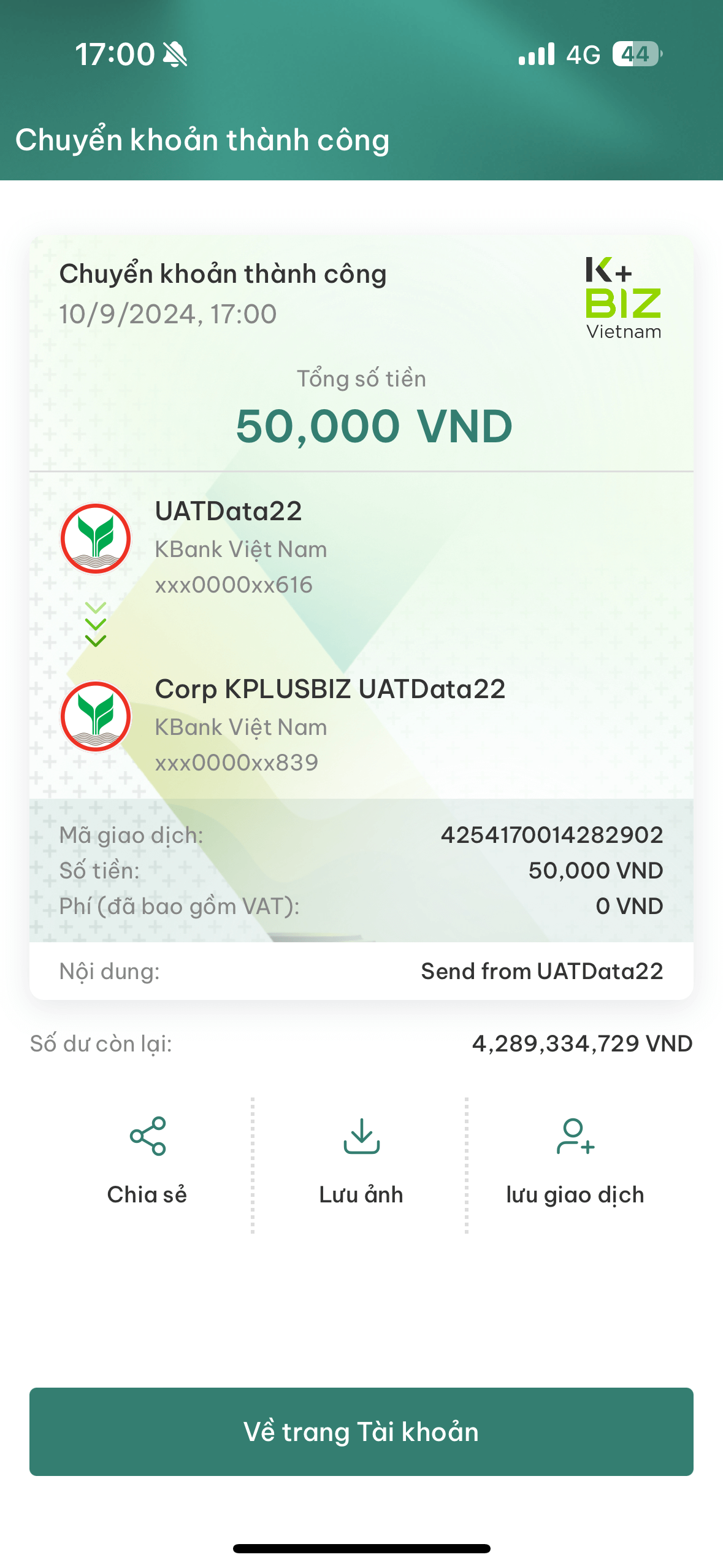Go back via Về trang Tài khoản

(x=361, y=1432)
